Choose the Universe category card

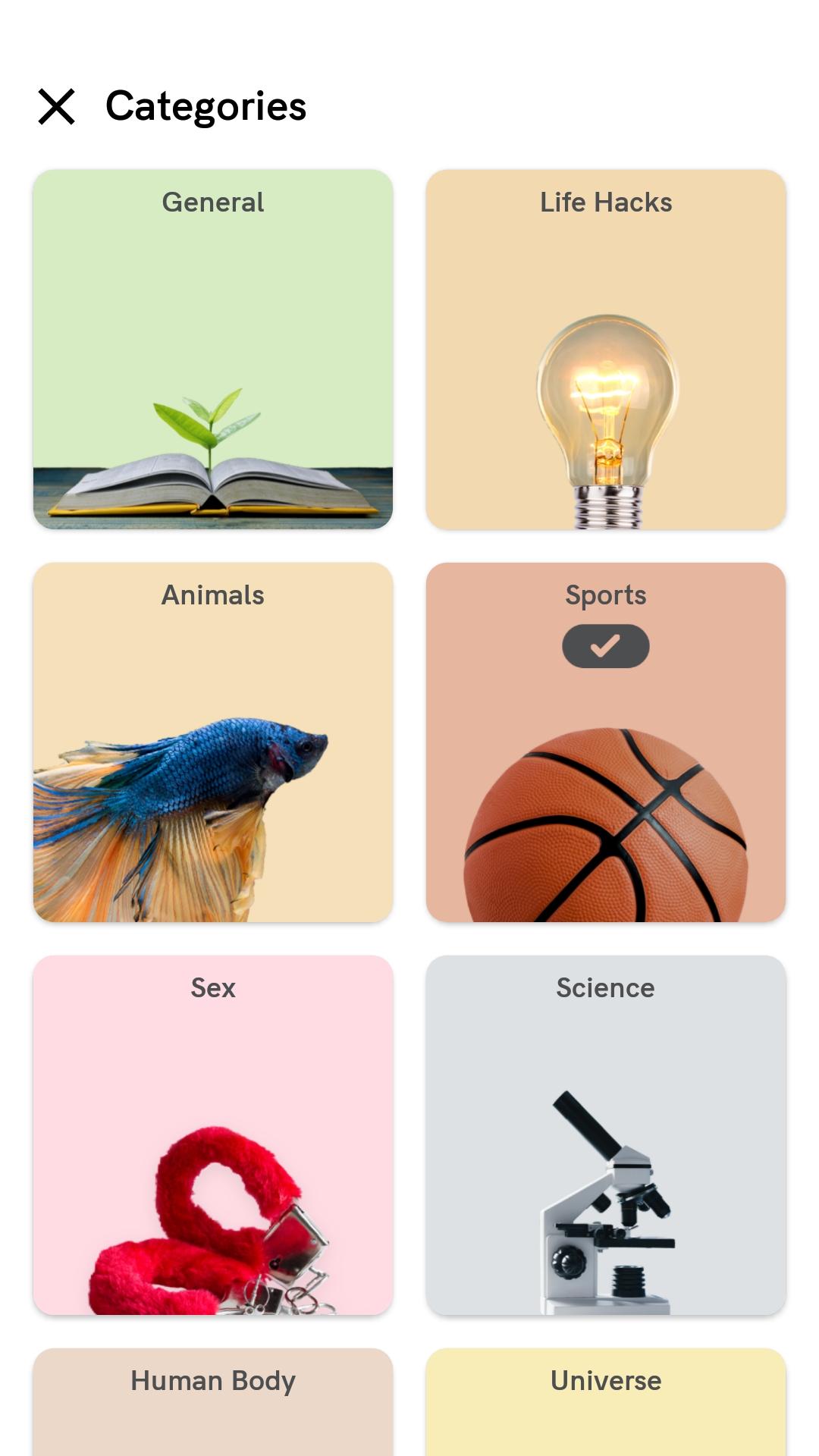[x=605, y=1403]
